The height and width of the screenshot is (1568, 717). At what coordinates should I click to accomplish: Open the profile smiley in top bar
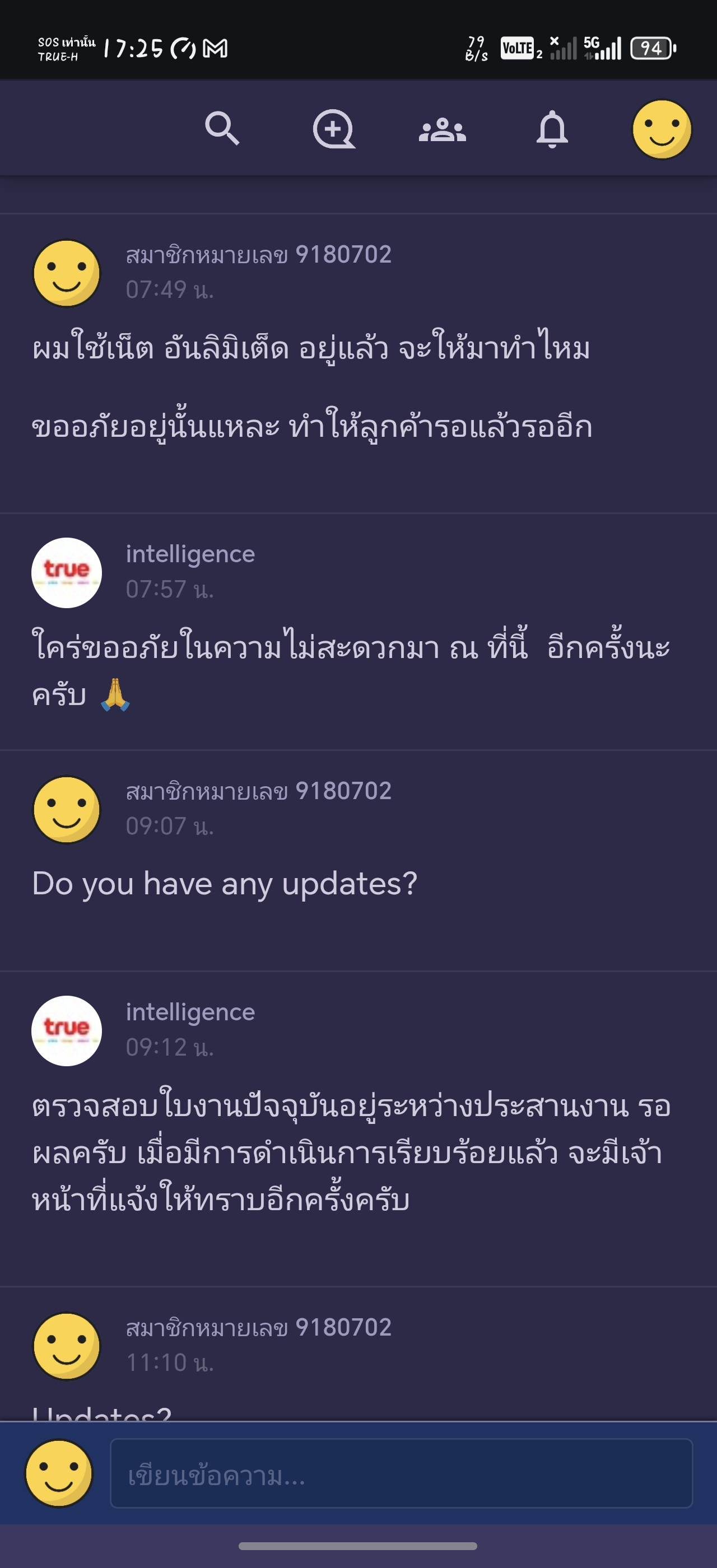coord(662,129)
